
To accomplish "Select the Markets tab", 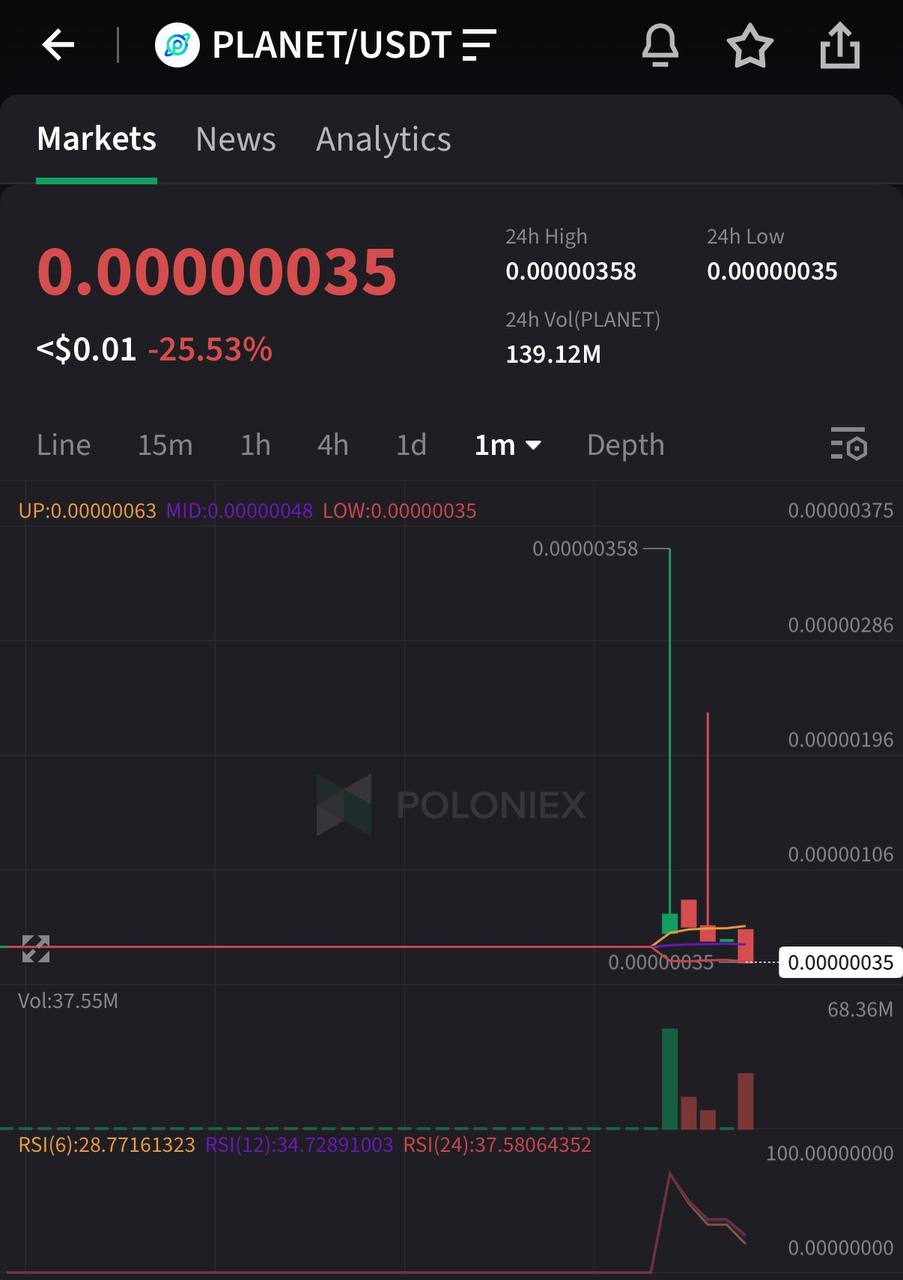I will coord(96,139).
